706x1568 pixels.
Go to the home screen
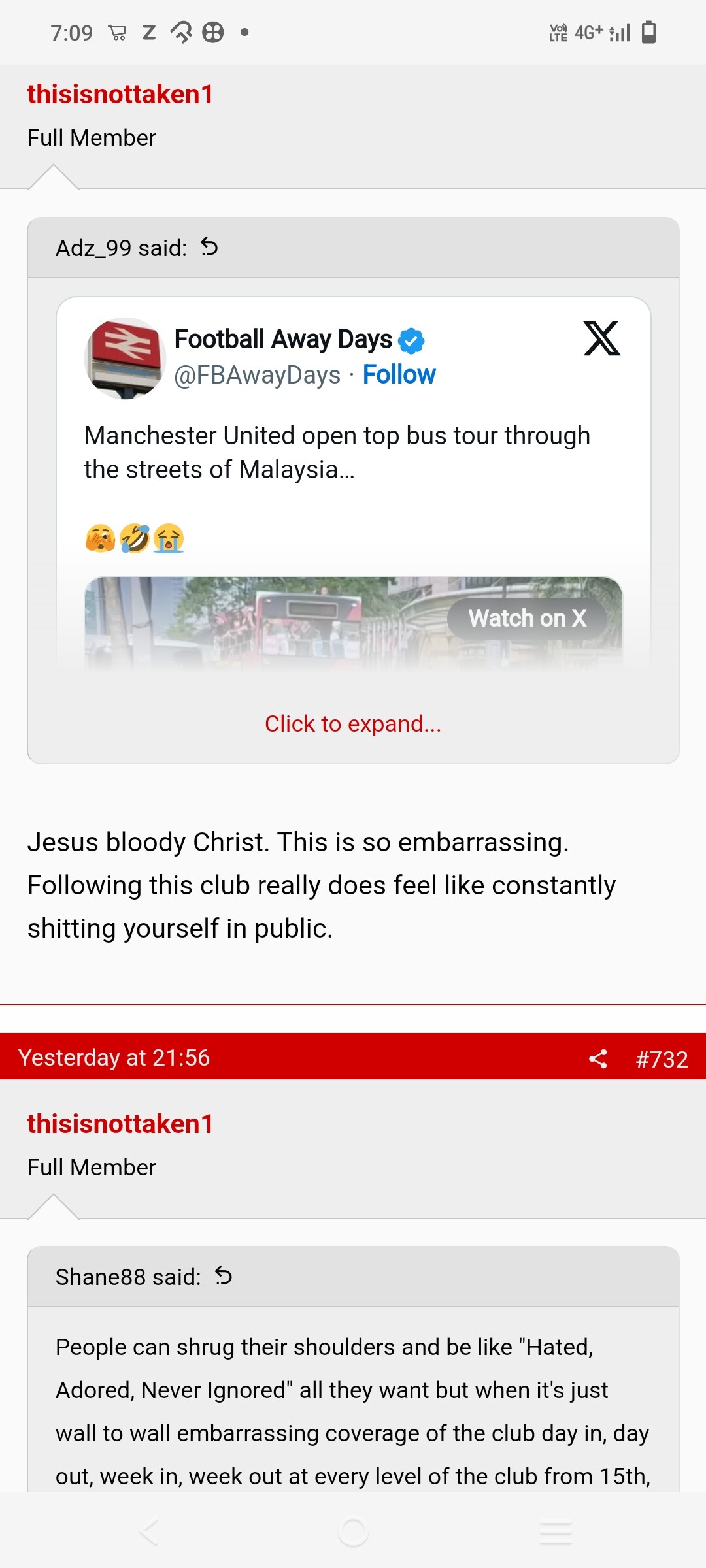tap(353, 1532)
